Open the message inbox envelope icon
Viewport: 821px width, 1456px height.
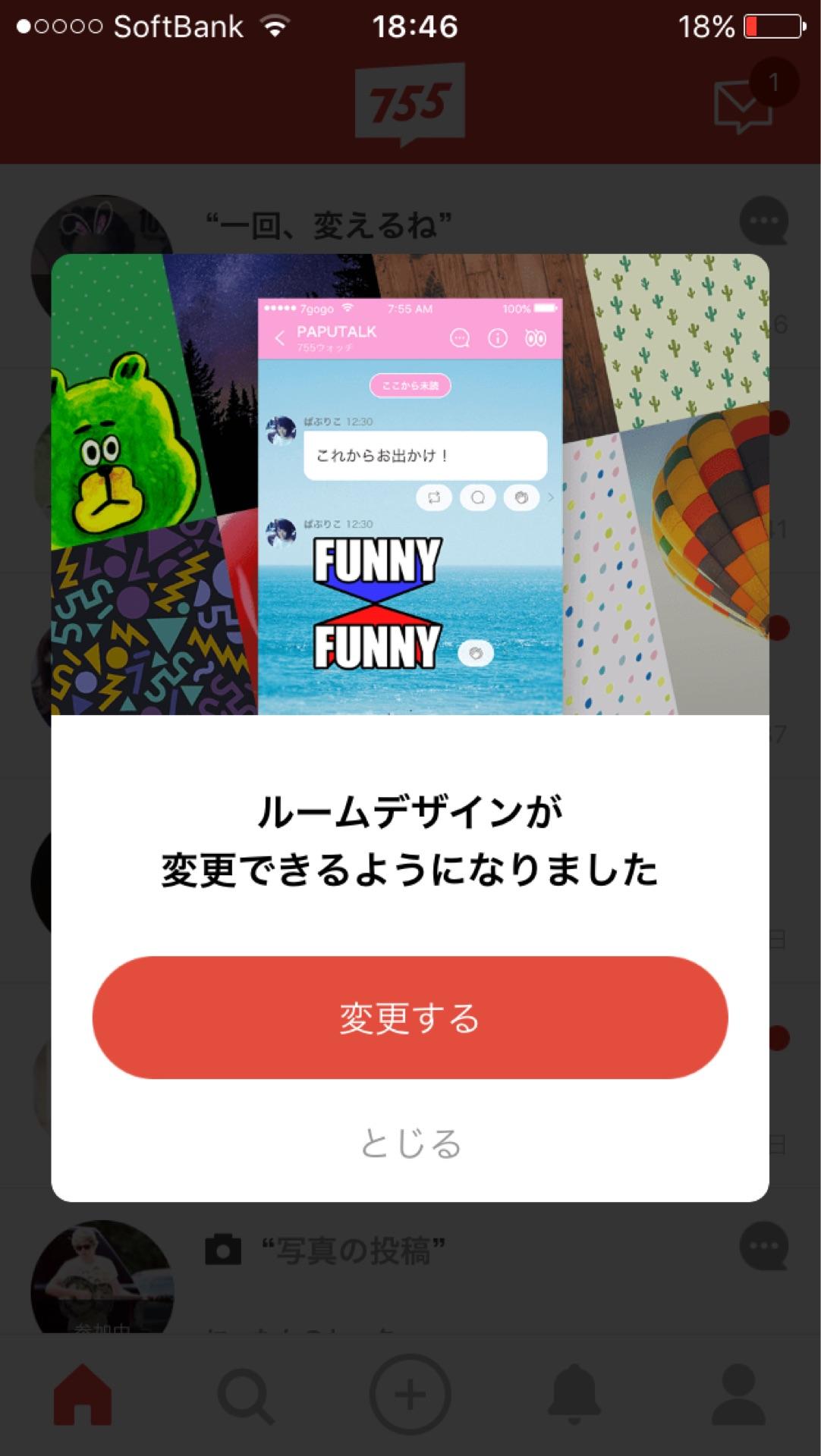tap(744, 103)
